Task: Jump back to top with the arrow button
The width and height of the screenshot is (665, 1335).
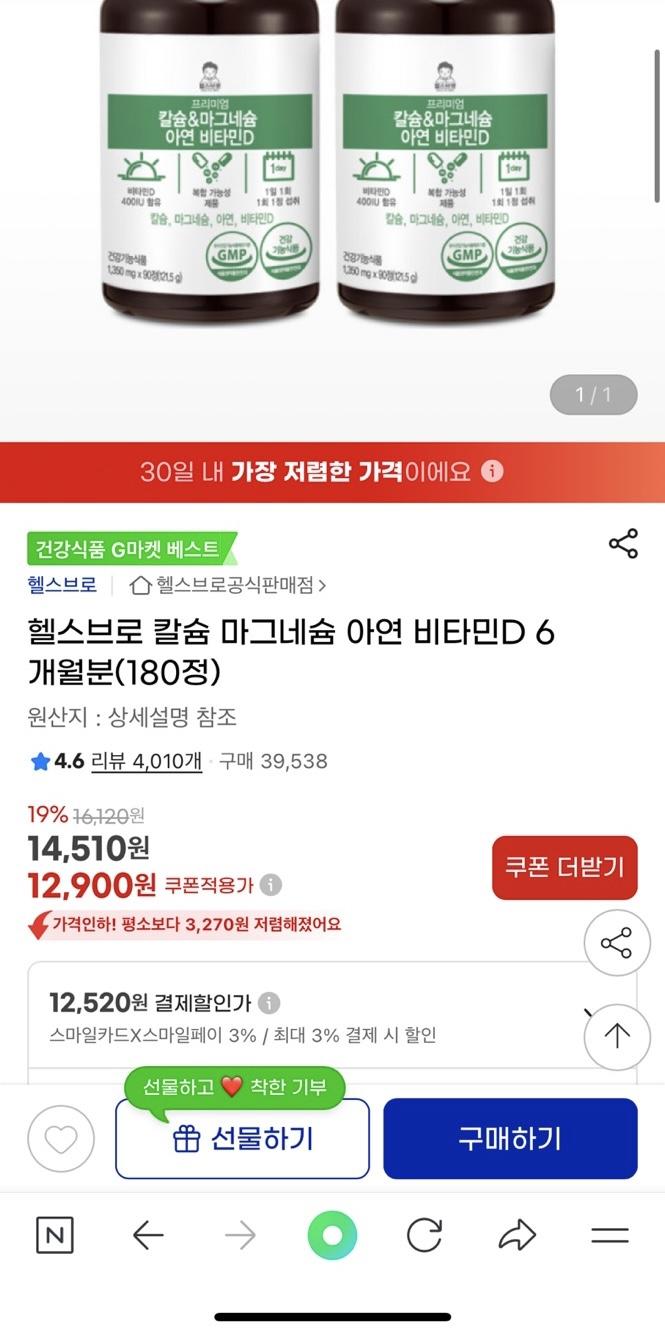Action: (617, 1037)
